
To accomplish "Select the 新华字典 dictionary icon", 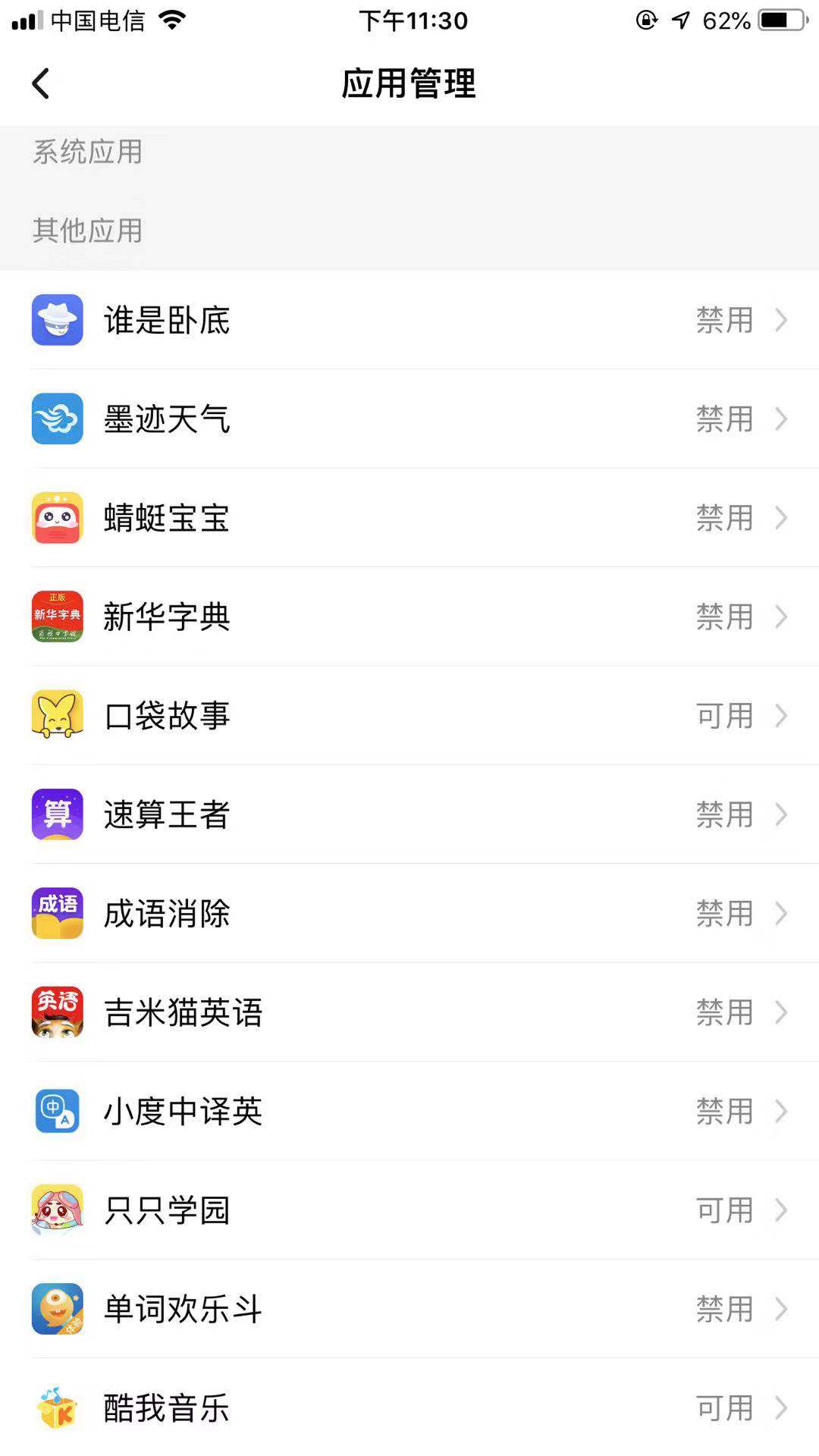I will click(57, 617).
